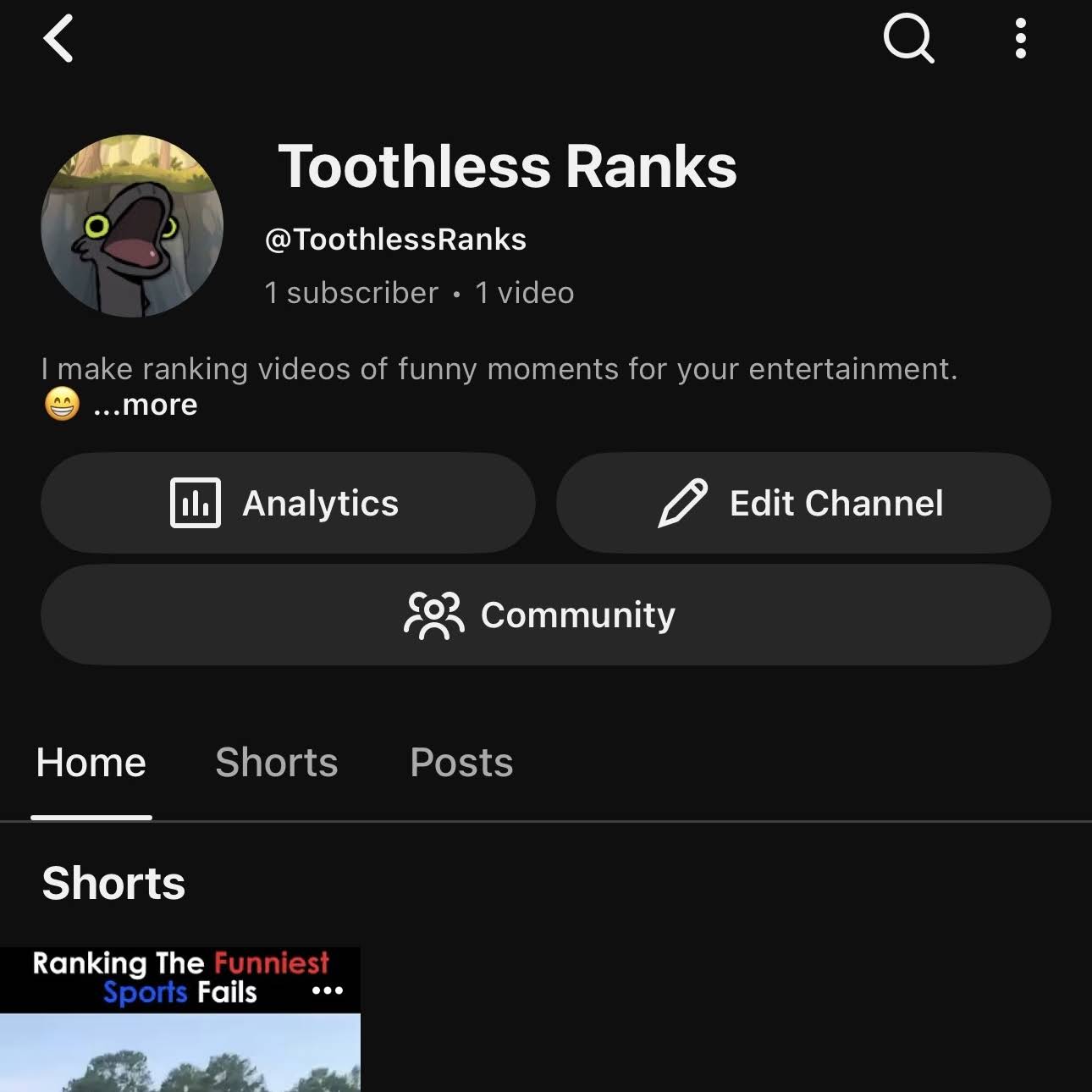Screen dimensions: 1092x1092
Task: Open the Funniest Sports Fails short
Action: point(179,1020)
